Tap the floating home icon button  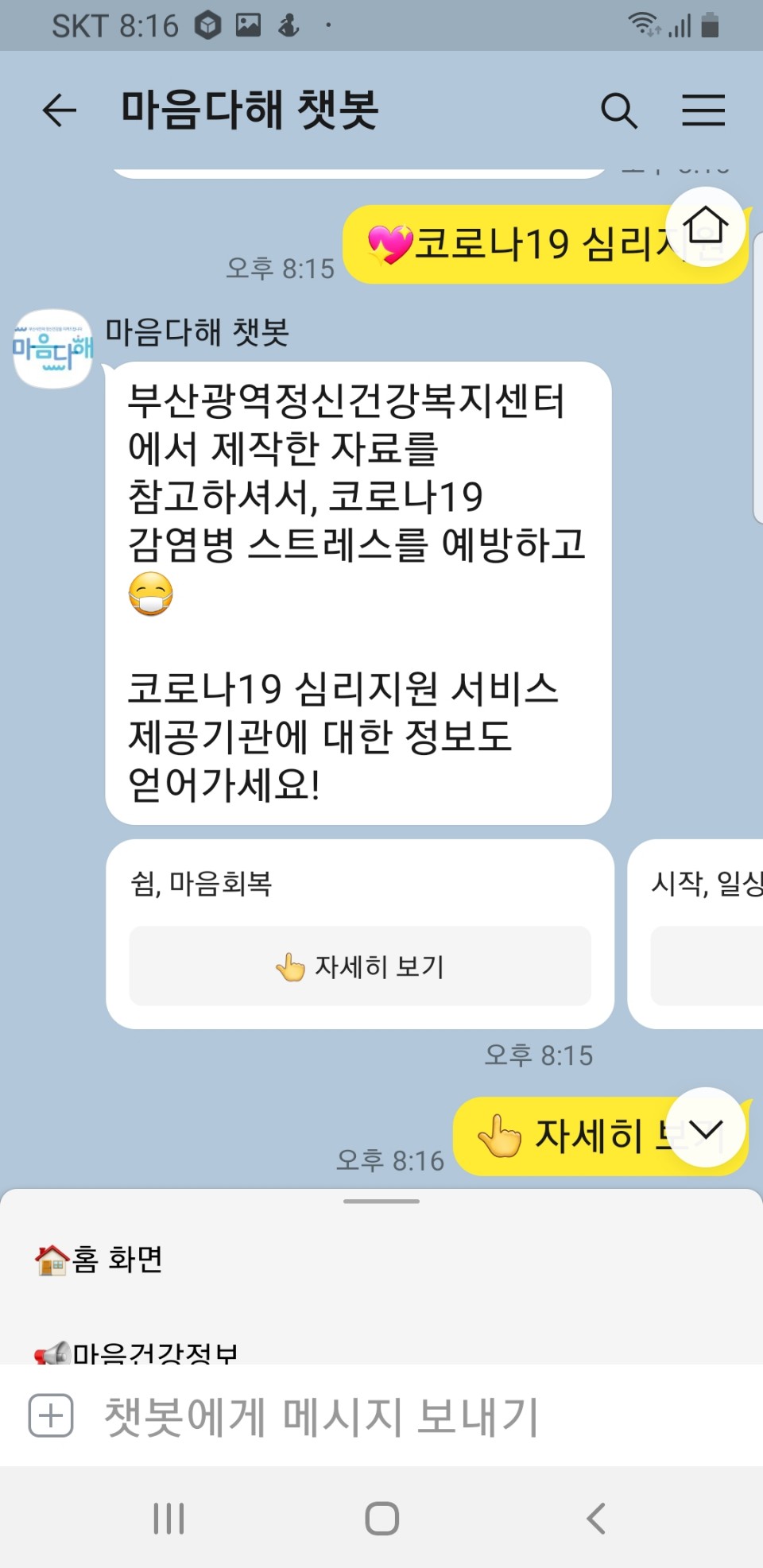[x=705, y=226]
